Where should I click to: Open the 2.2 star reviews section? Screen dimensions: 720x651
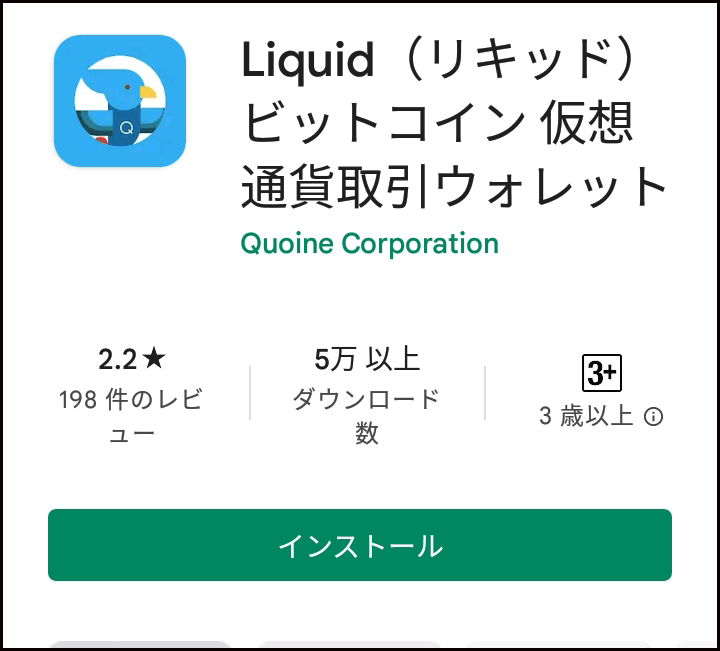(x=130, y=397)
